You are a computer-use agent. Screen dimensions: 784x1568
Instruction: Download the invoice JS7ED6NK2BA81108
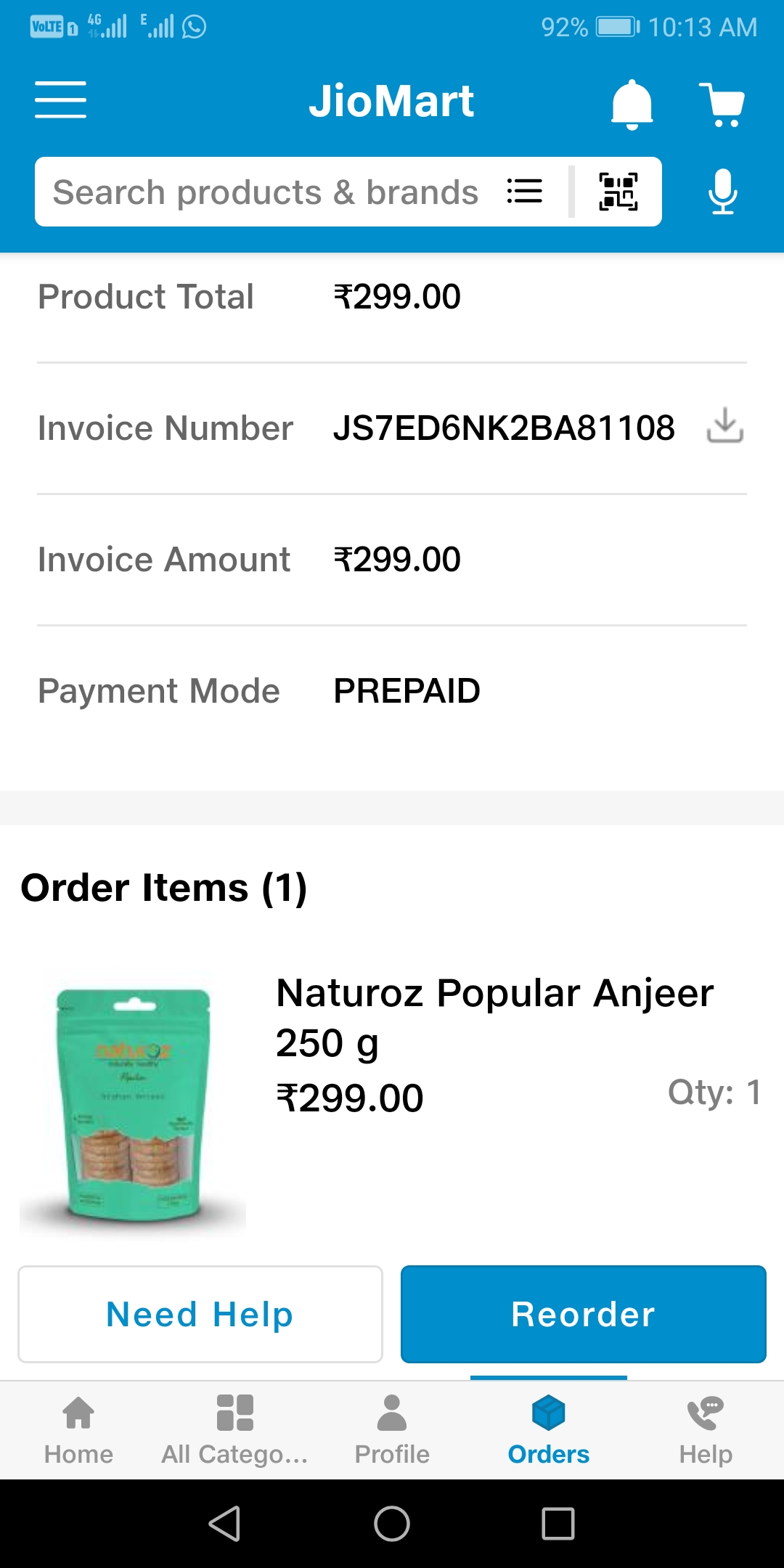[x=724, y=426]
